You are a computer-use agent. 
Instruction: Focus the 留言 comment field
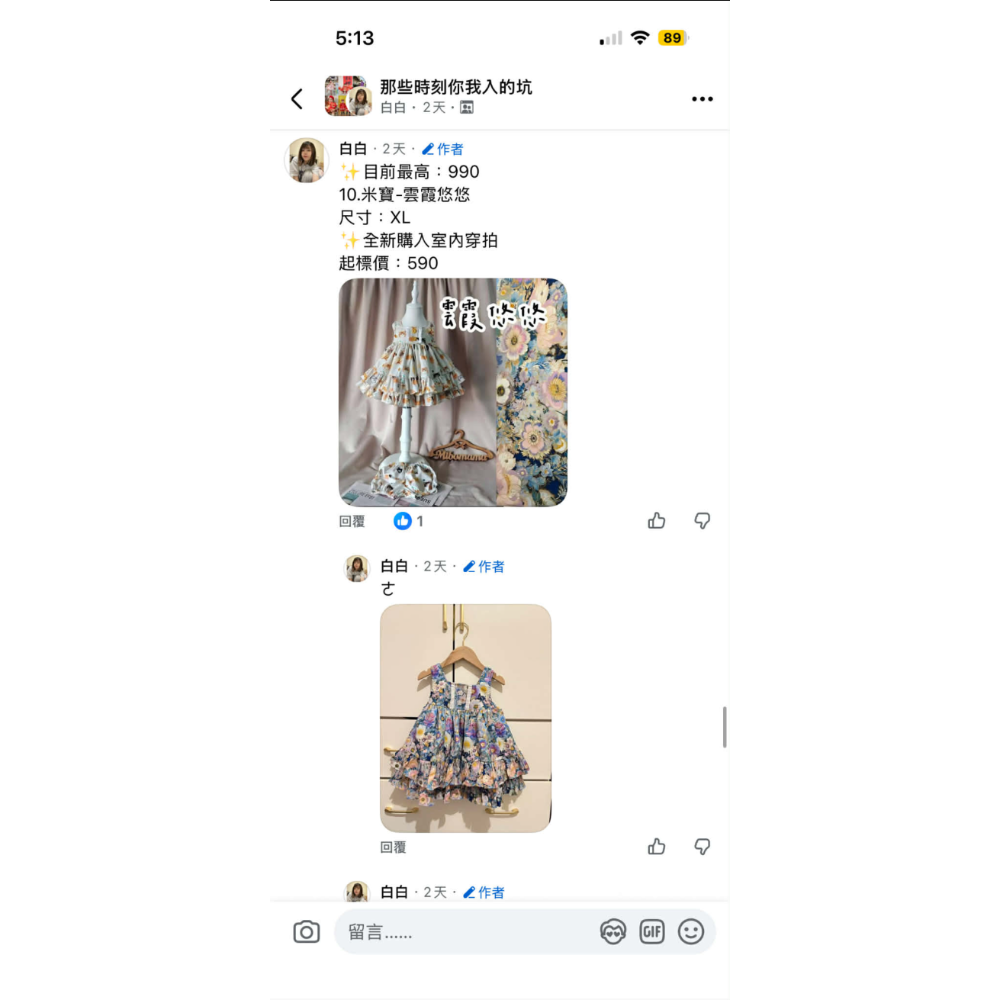460,932
